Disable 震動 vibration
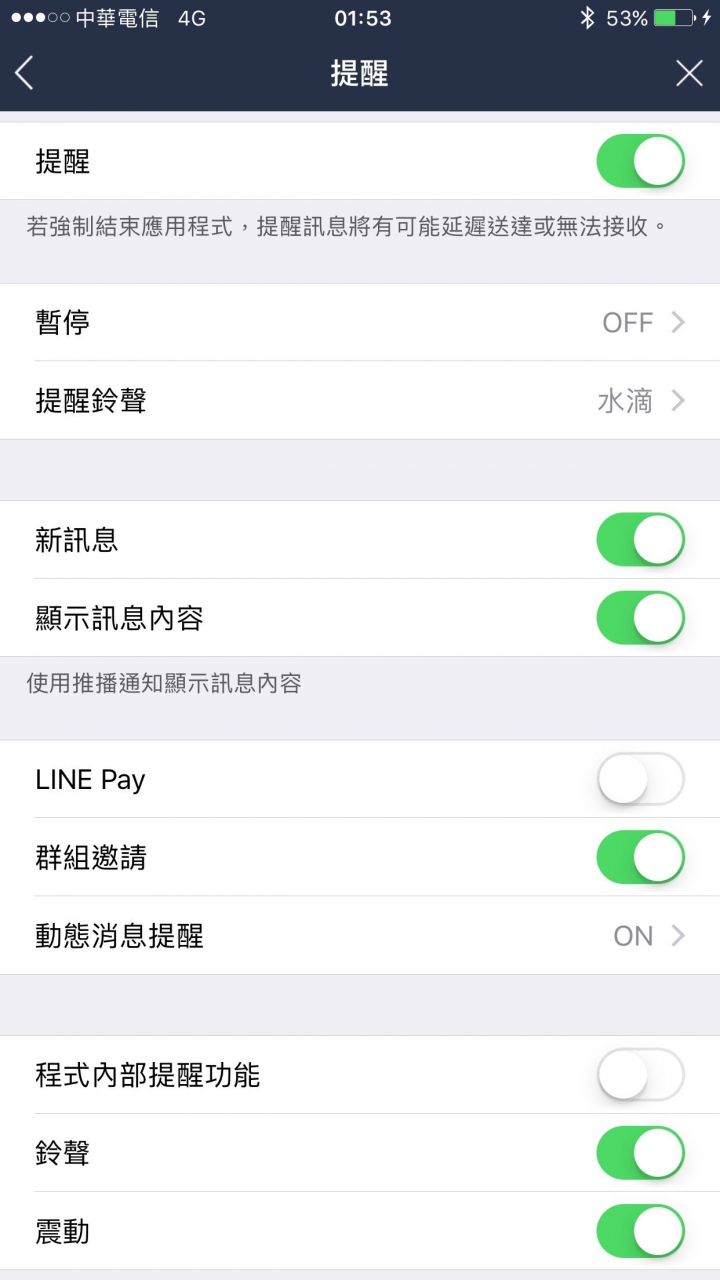Image resolution: width=720 pixels, height=1280 pixels. (x=640, y=1231)
